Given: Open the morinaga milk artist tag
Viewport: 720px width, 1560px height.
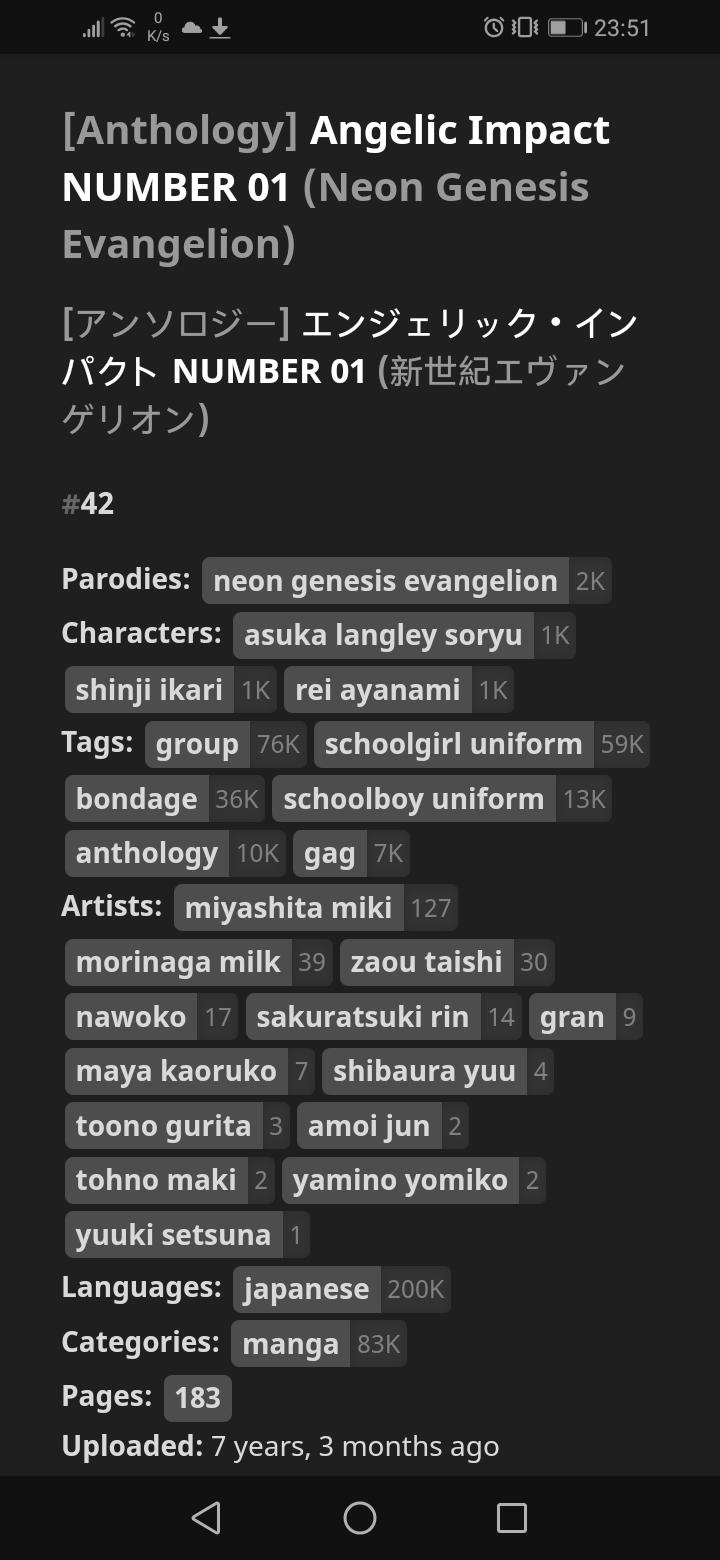Looking at the screenshot, I should (178, 962).
